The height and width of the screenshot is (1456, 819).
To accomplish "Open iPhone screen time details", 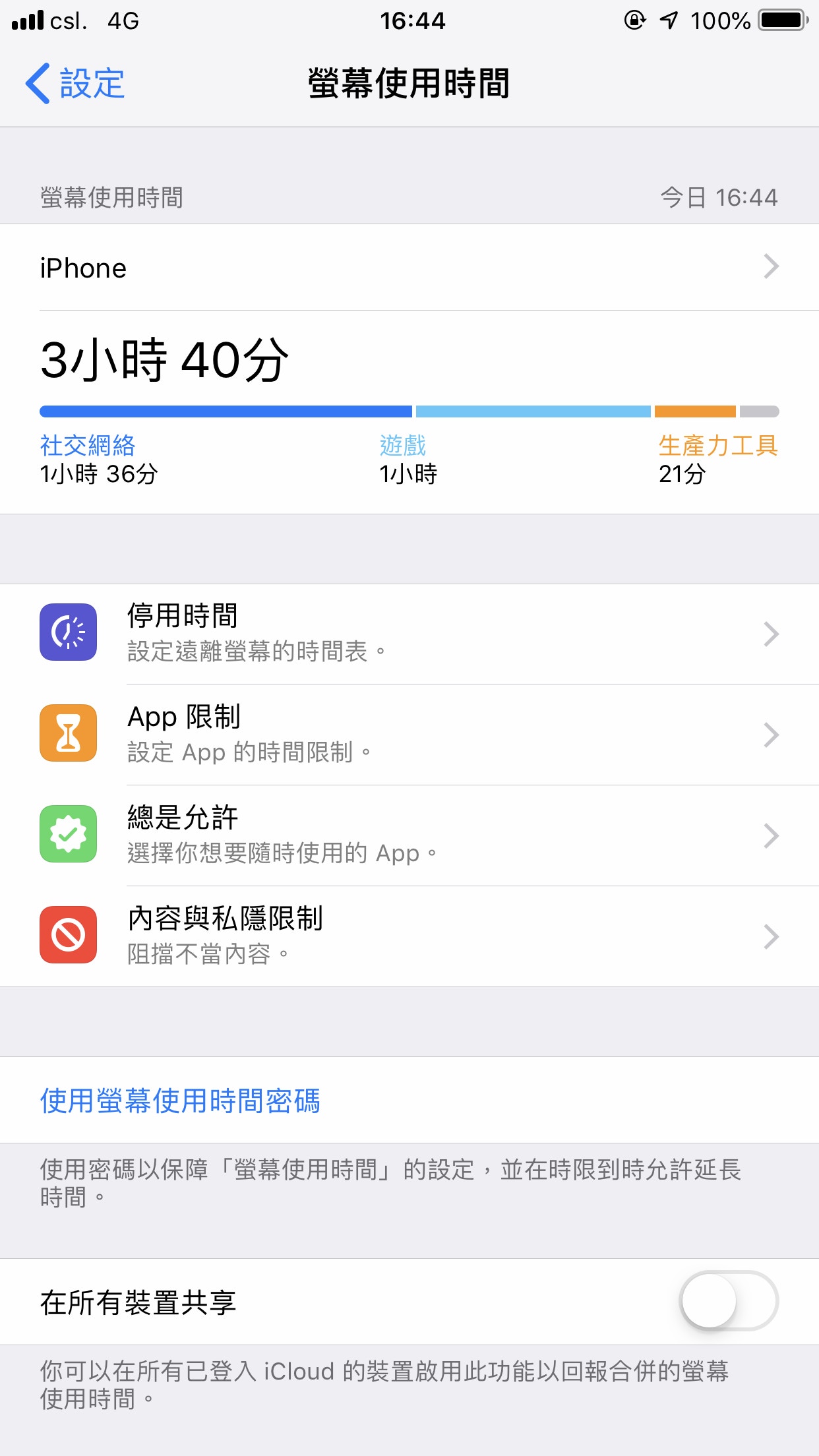I will tap(409, 268).
